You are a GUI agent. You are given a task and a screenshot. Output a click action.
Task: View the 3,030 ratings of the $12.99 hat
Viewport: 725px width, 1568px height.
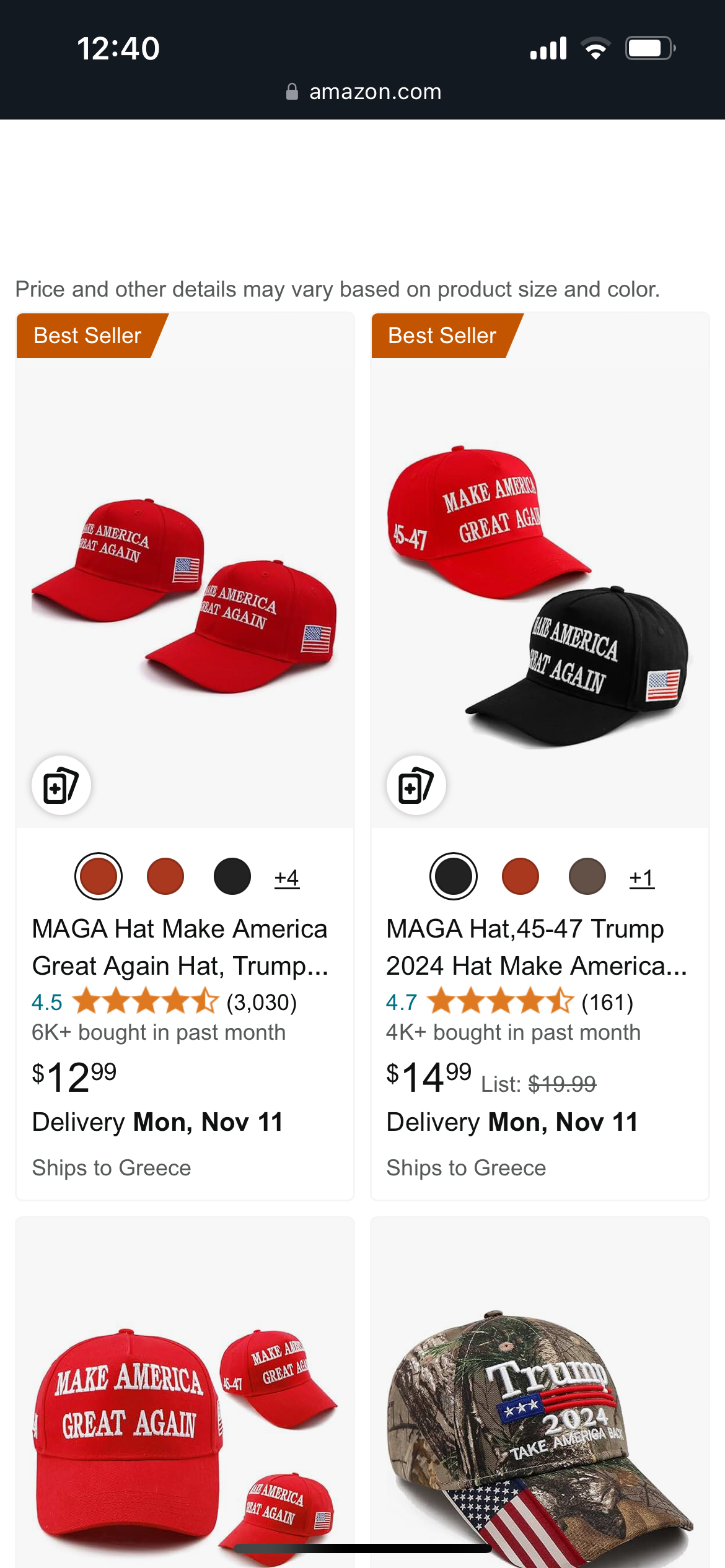pos(261,1002)
